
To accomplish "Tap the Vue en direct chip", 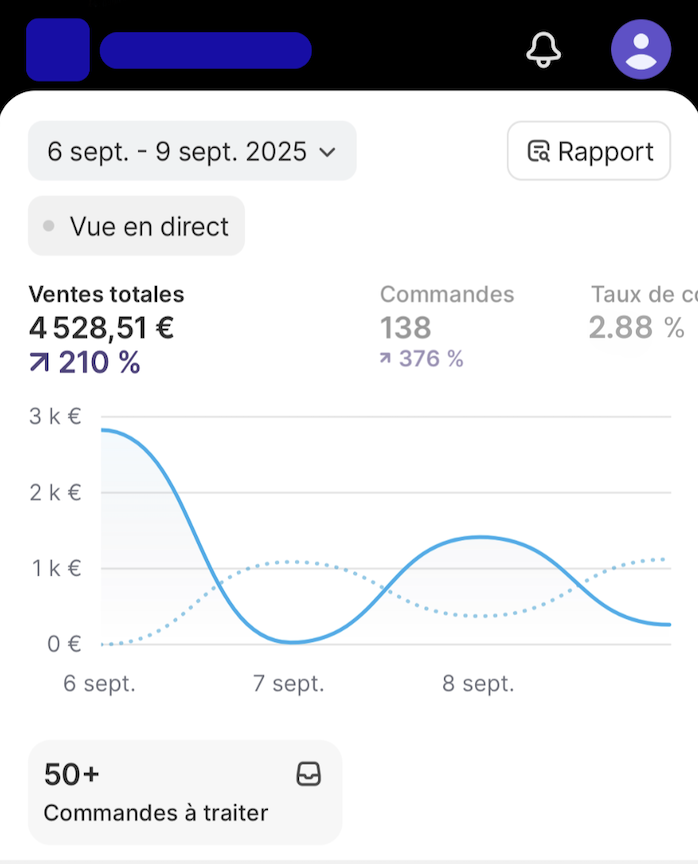I will click(136, 226).
